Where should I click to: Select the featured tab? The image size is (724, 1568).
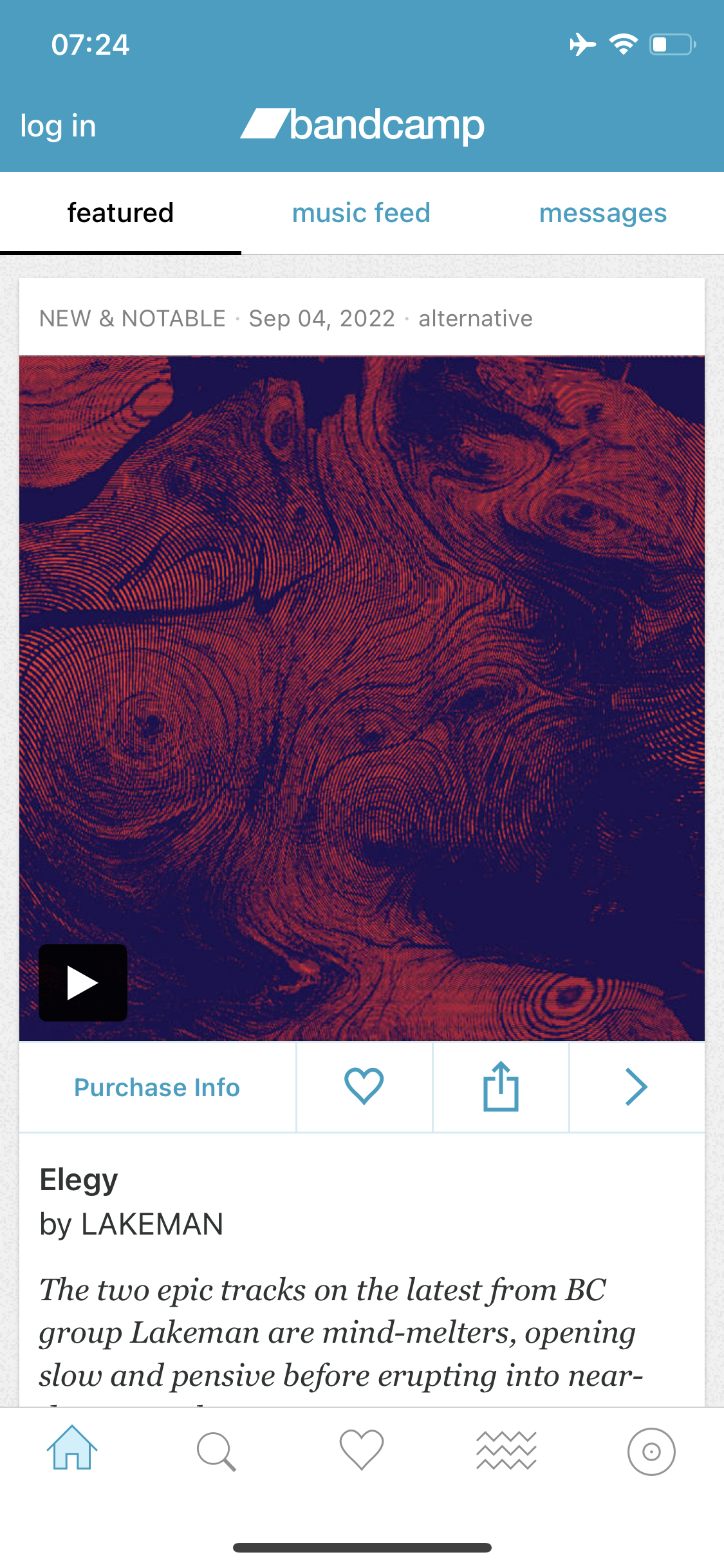tap(120, 213)
